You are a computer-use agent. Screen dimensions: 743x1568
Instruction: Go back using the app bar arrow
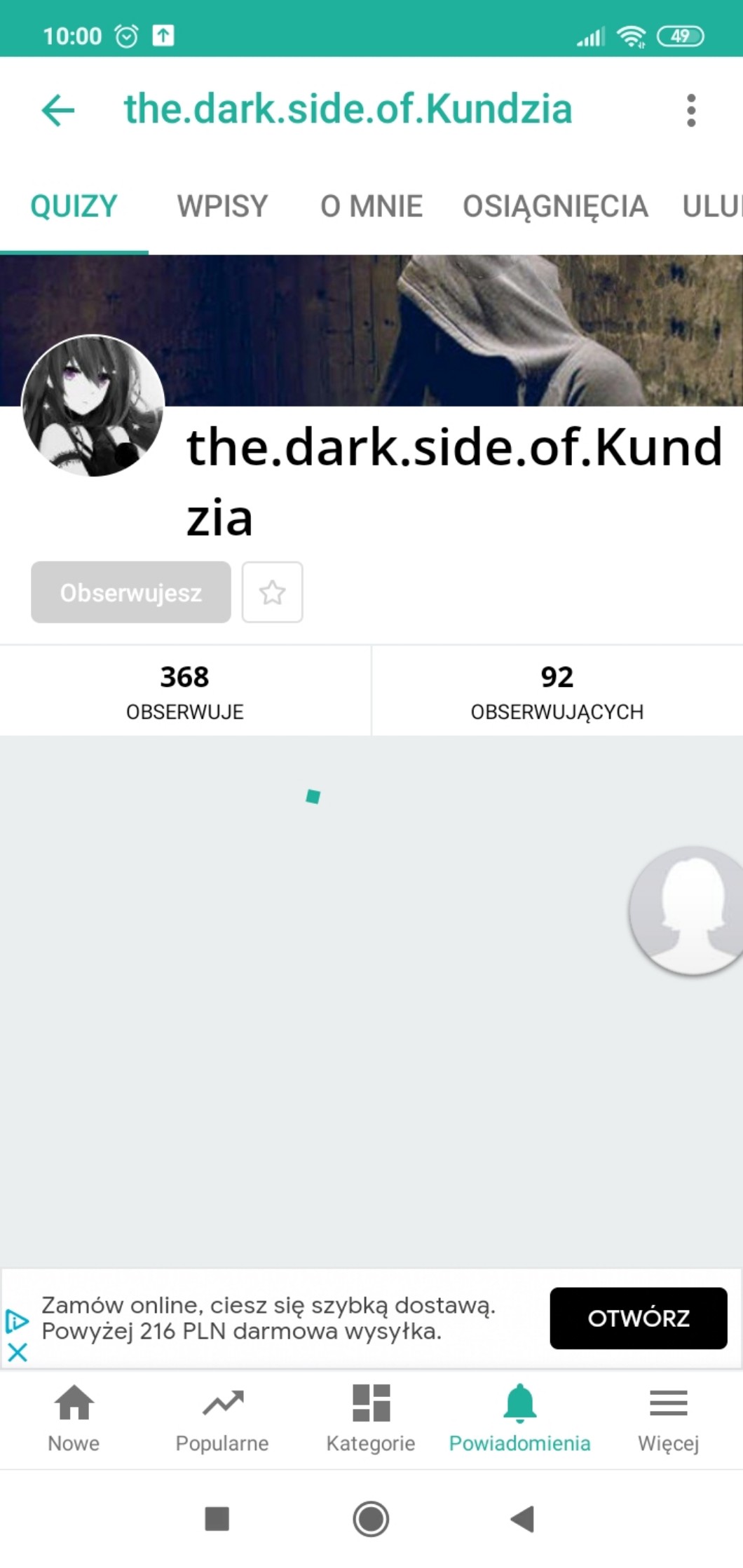(x=58, y=110)
